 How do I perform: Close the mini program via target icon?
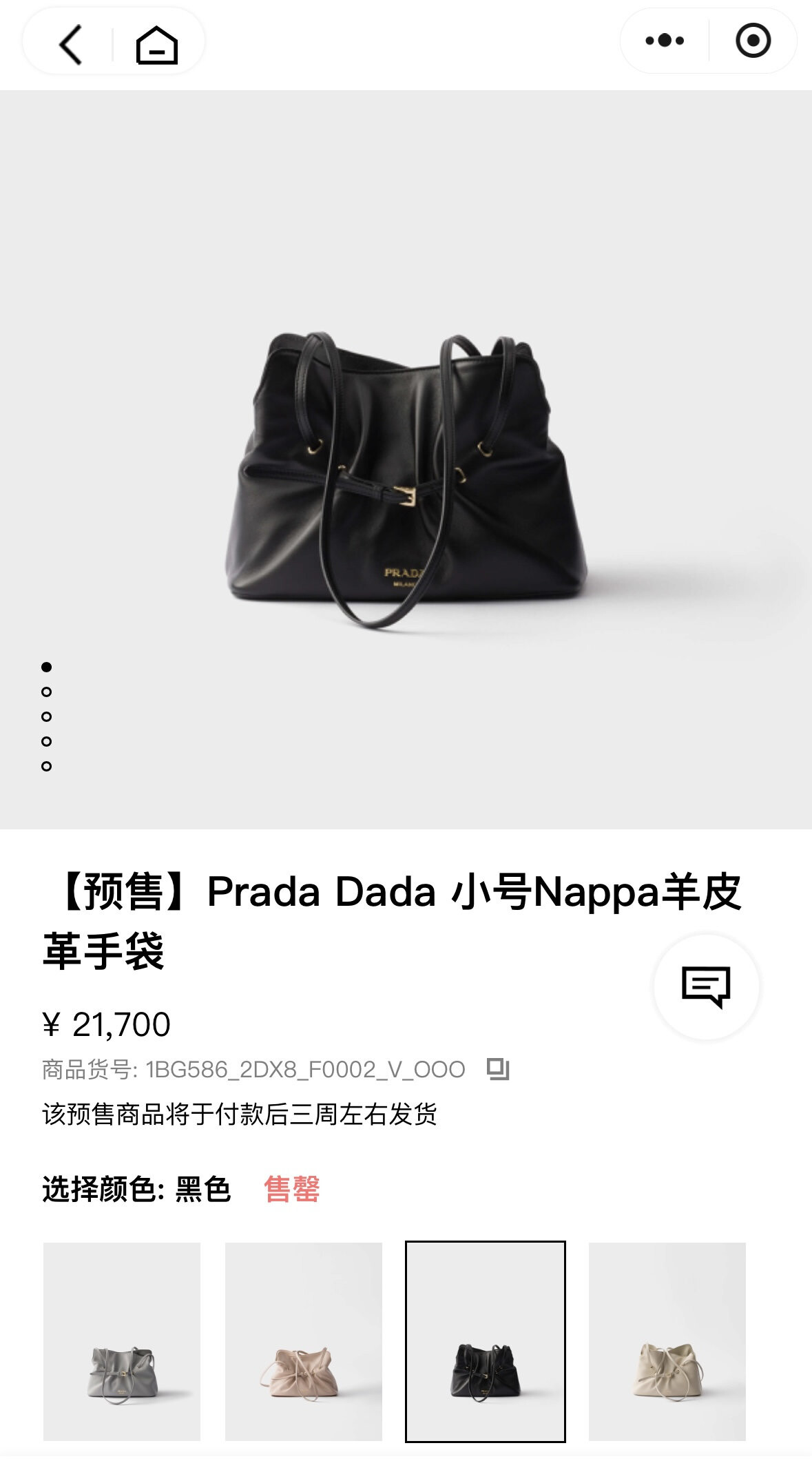pos(753,41)
